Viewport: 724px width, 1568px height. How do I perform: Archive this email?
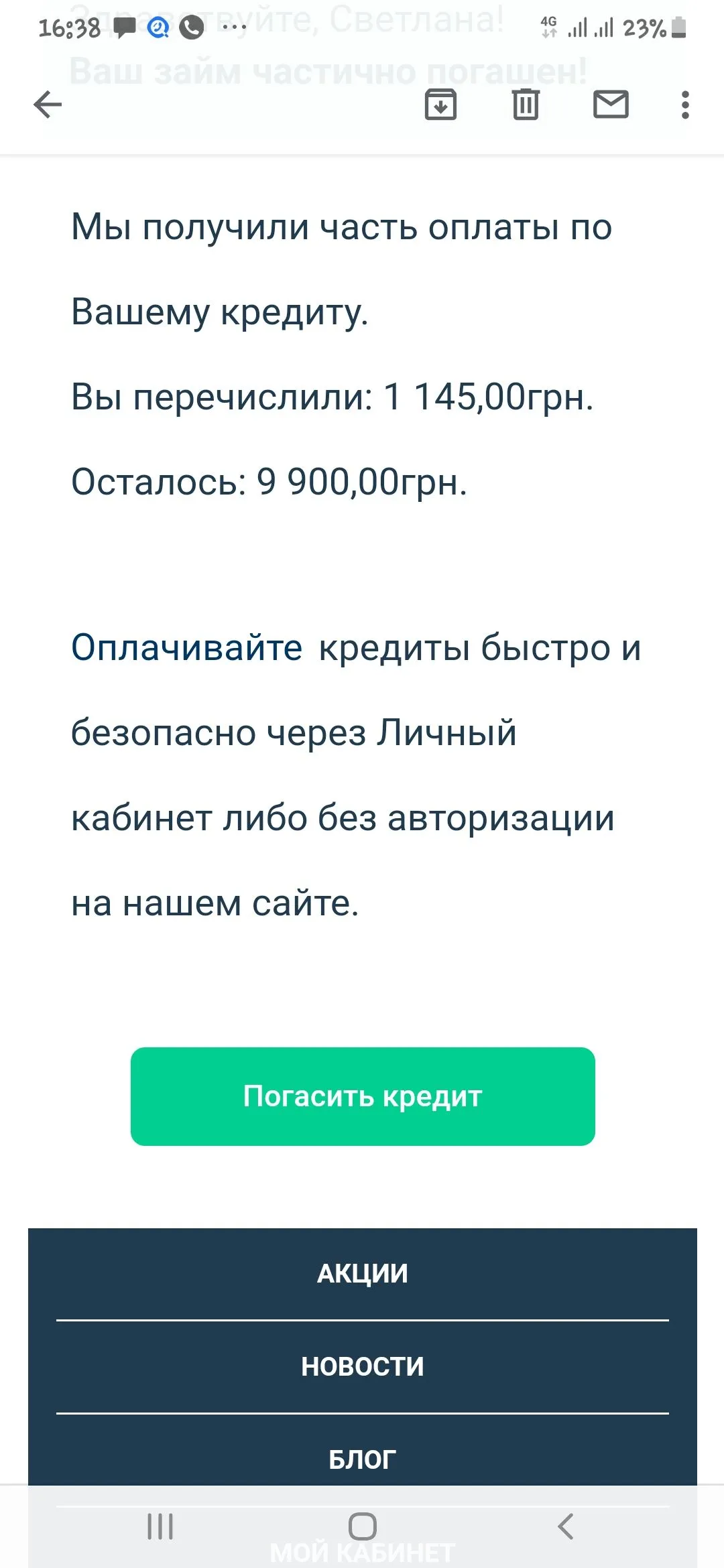440,105
